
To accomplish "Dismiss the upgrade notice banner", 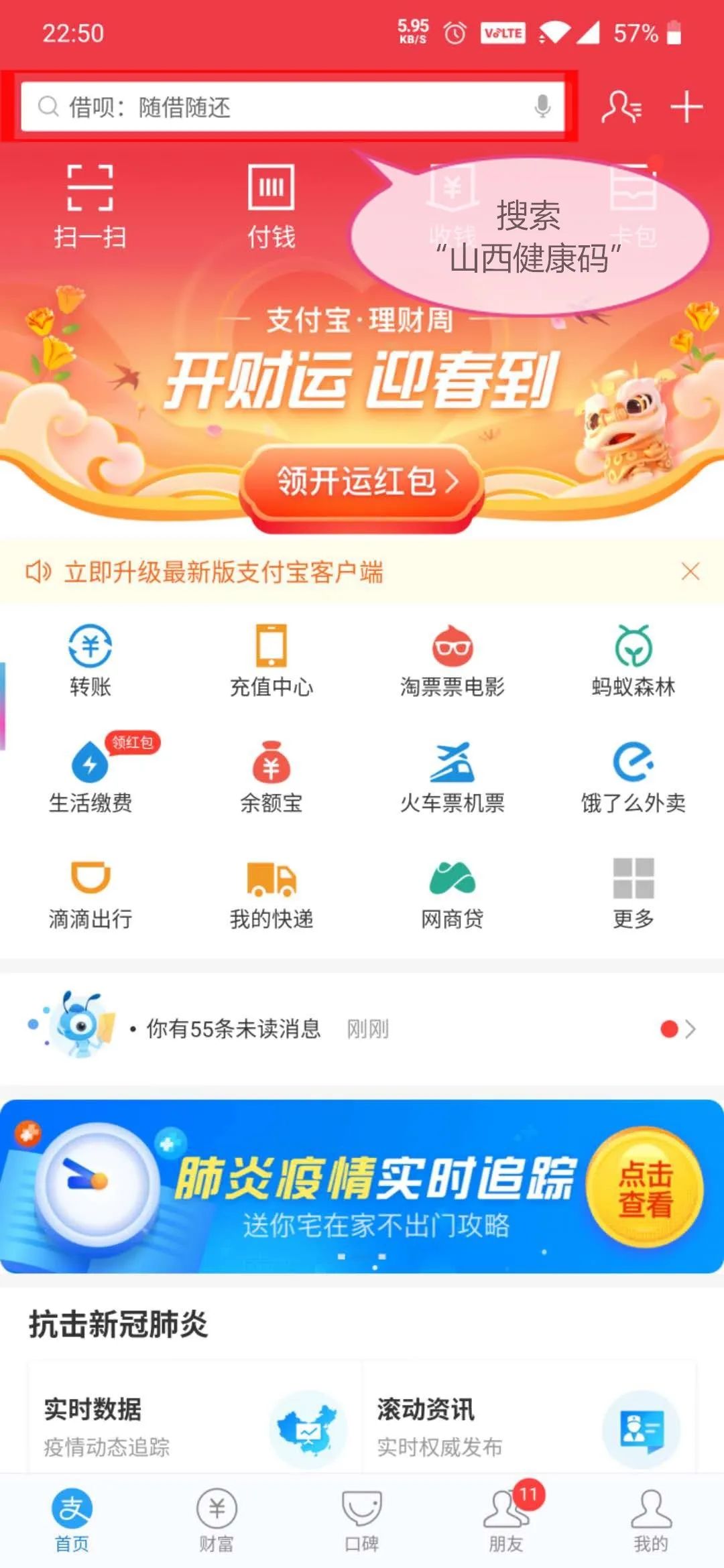I will click(690, 572).
